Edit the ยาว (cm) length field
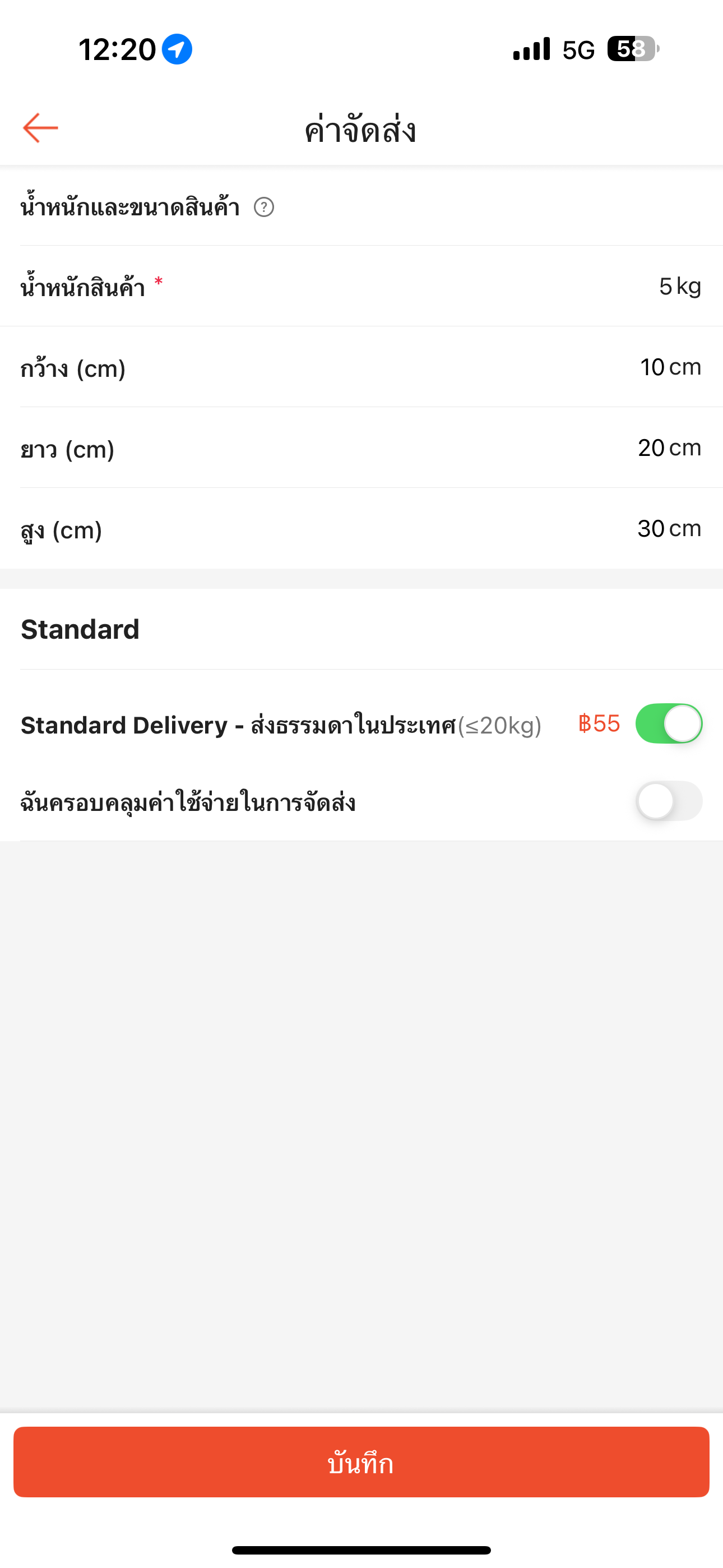723x1568 pixels. coord(361,448)
